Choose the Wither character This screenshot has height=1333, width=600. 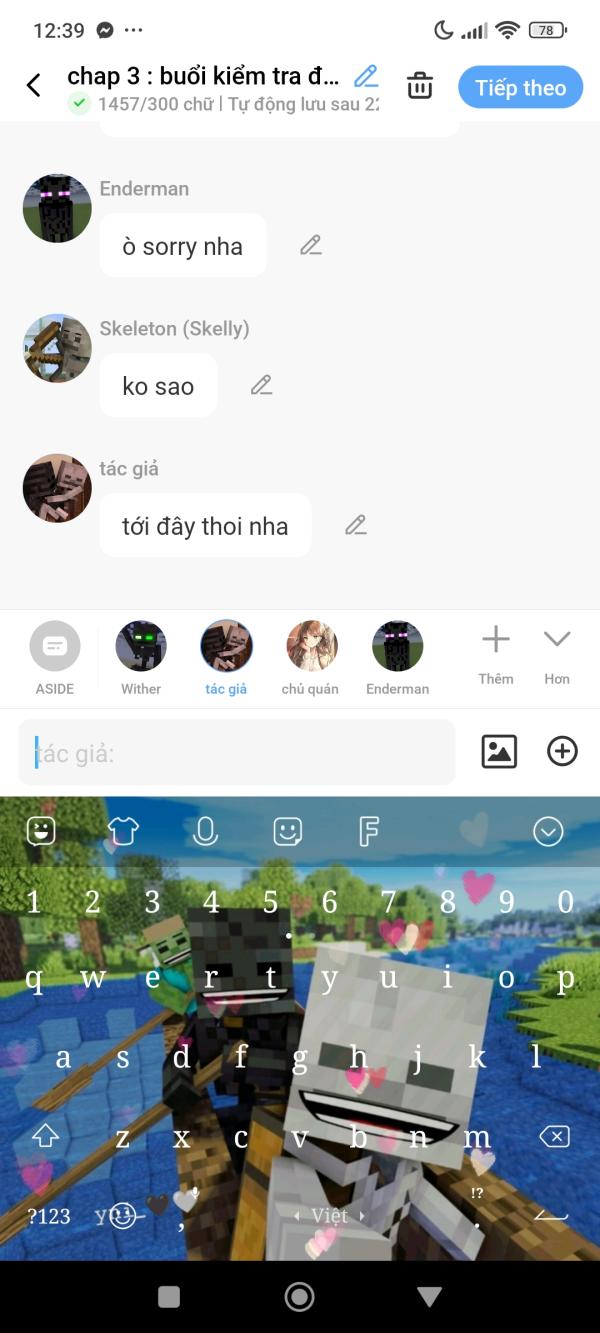[141, 657]
